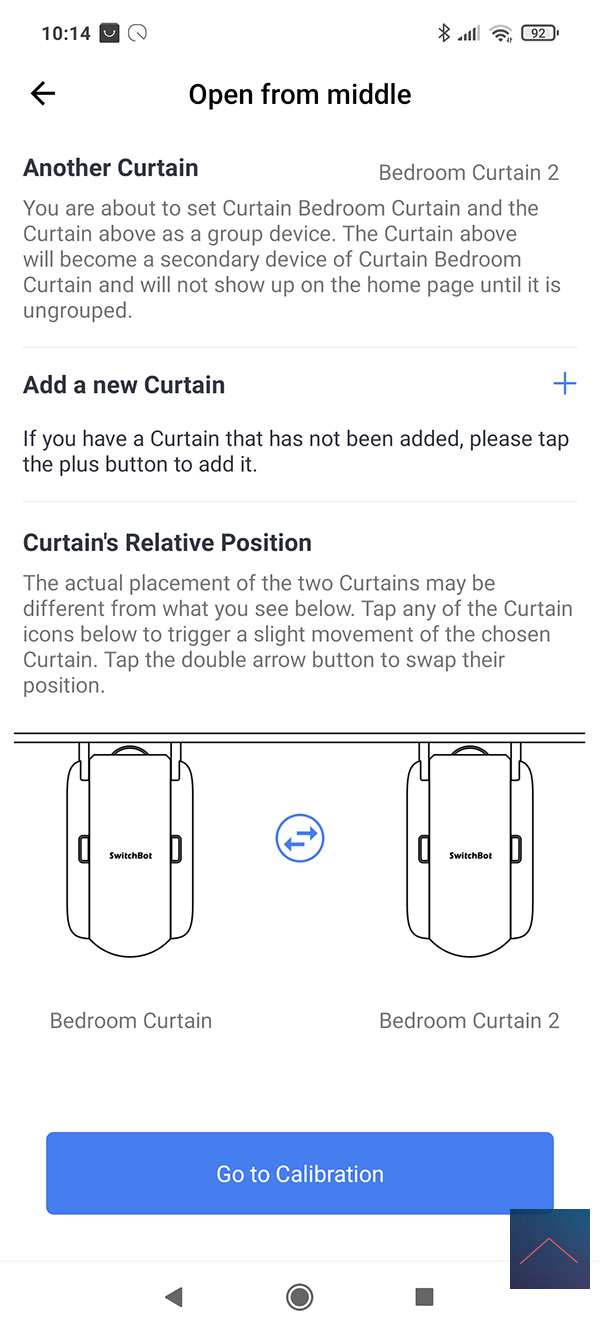Tap the plus icon to add a new Curtain
600x1333 pixels.
pyautogui.click(x=565, y=384)
